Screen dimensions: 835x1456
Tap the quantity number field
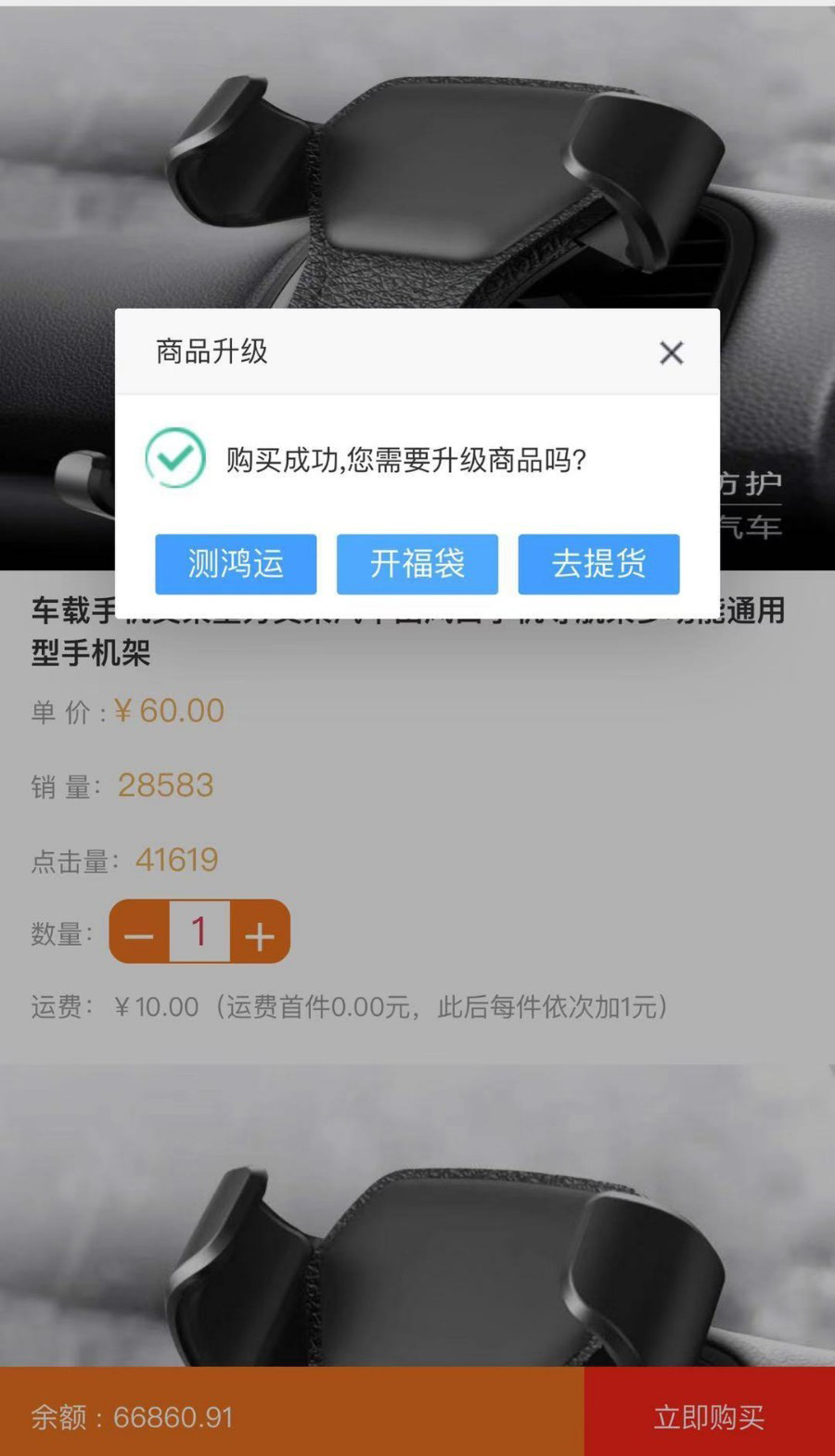pos(199,931)
